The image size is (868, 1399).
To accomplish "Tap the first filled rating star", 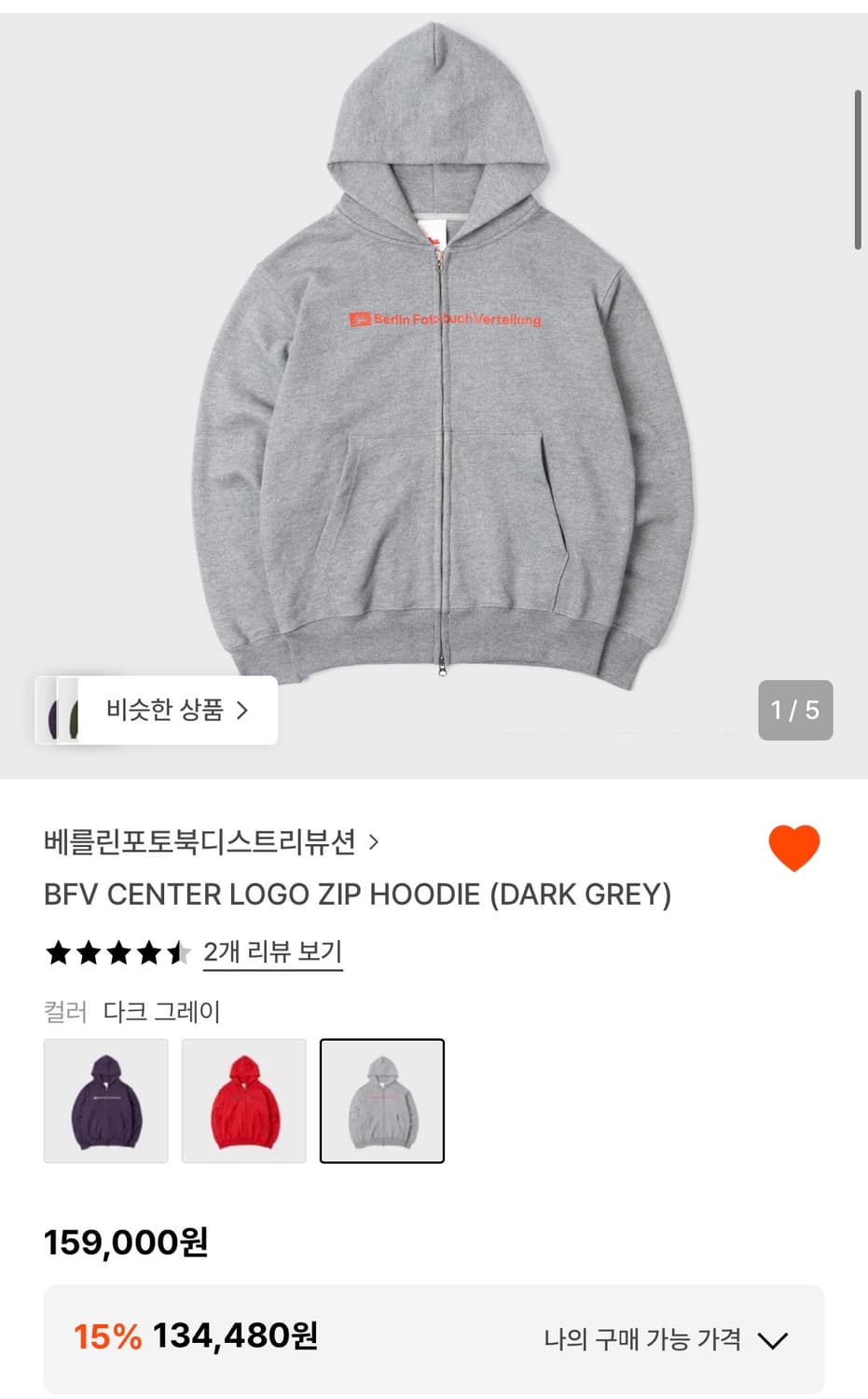I will point(59,952).
